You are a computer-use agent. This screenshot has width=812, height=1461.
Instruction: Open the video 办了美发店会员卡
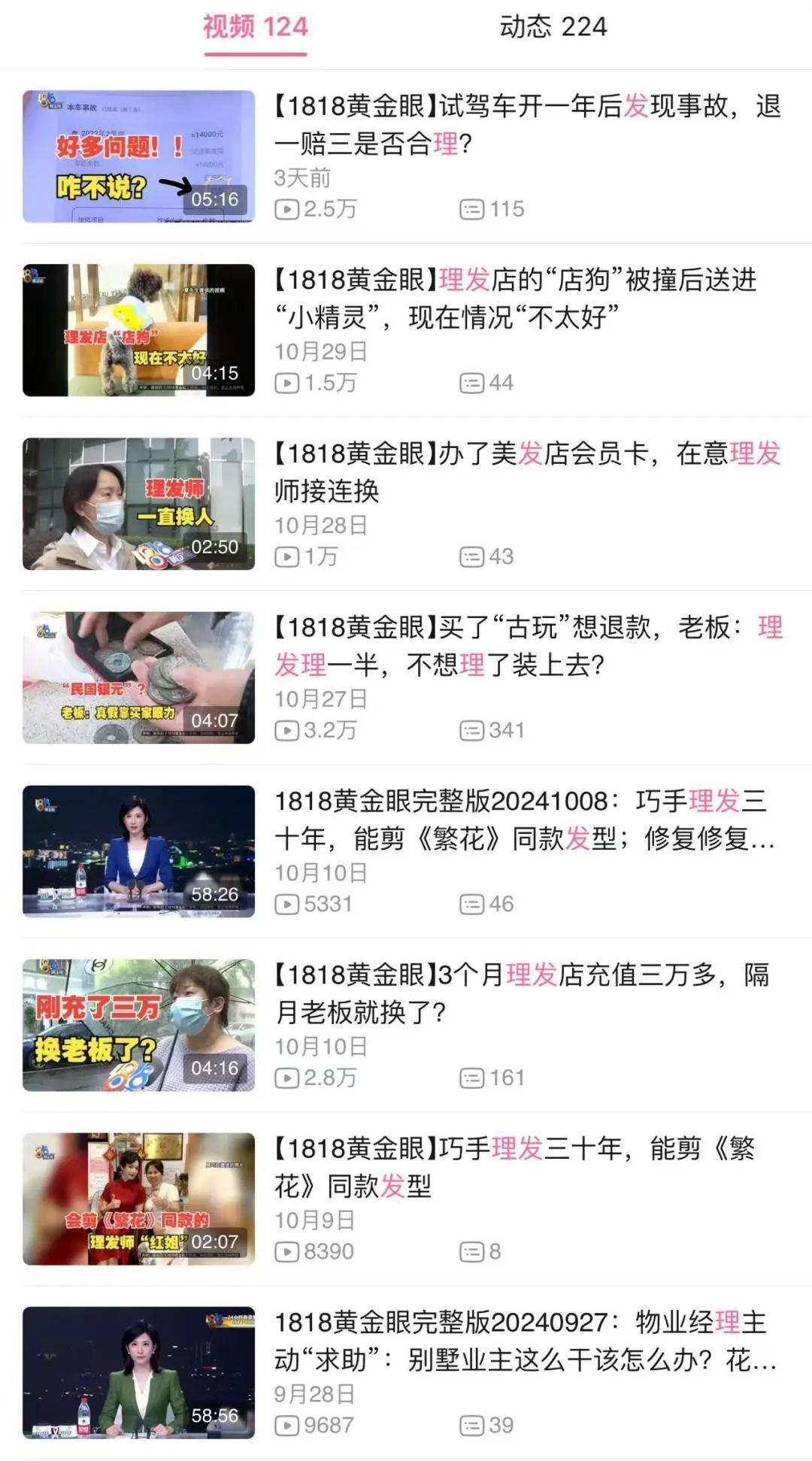point(526,471)
